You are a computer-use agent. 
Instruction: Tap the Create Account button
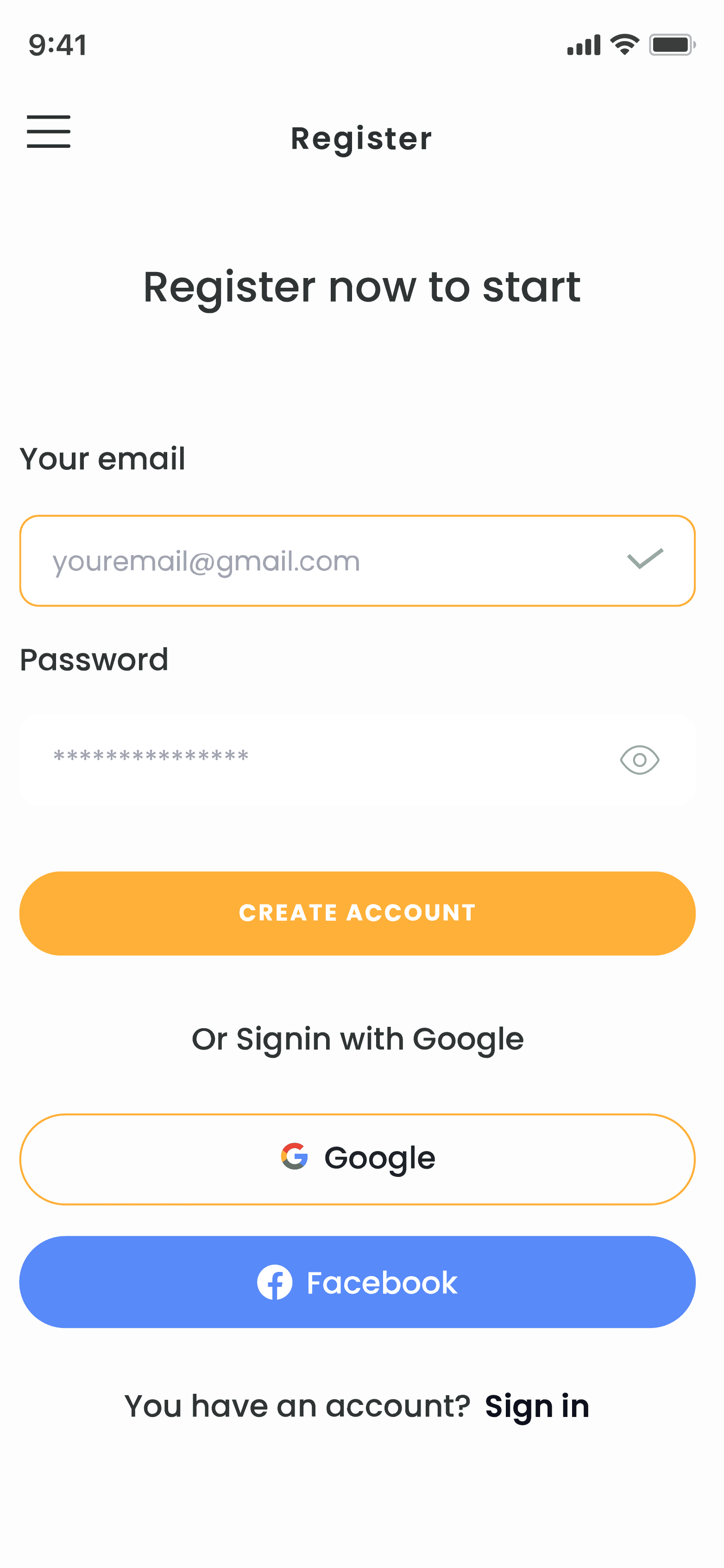click(357, 913)
